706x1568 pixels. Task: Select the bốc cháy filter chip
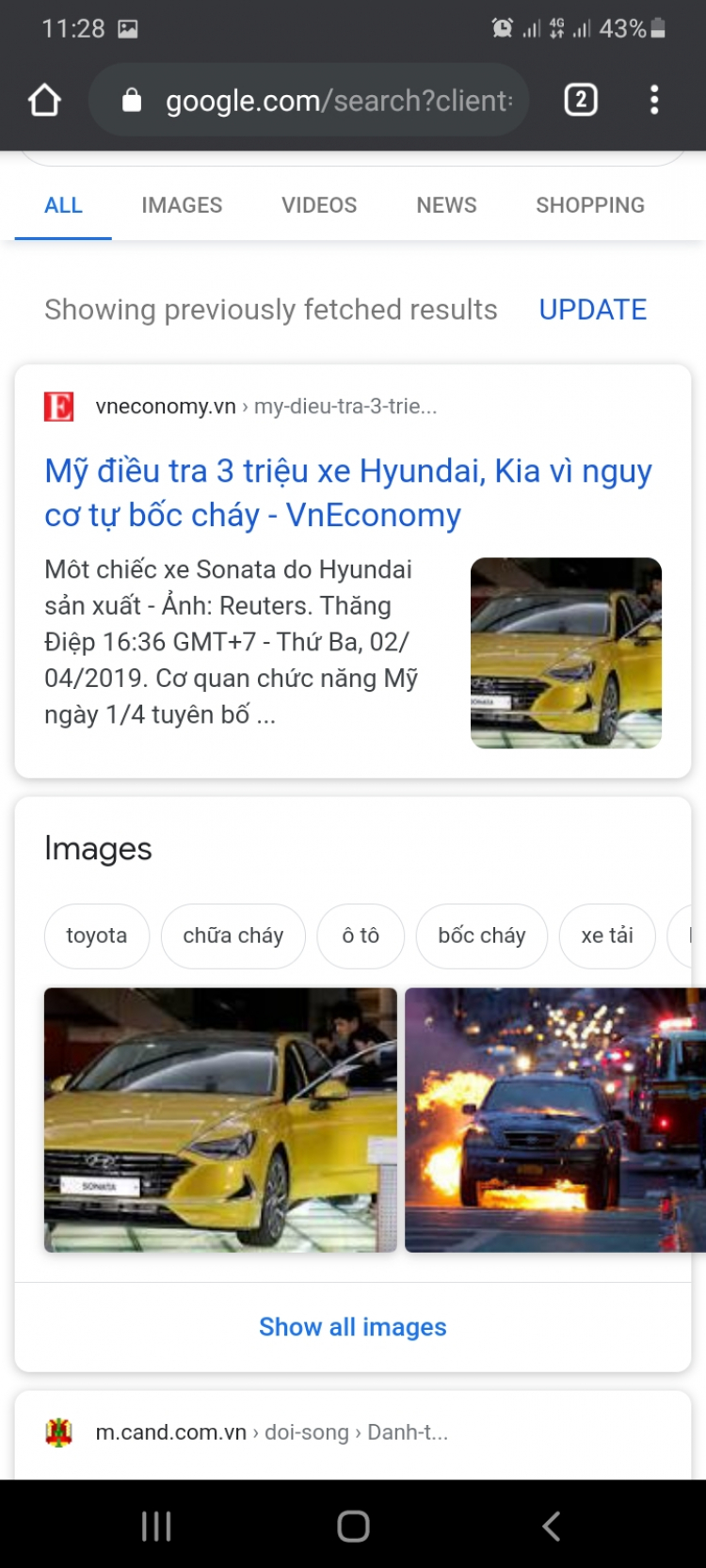click(481, 936)
